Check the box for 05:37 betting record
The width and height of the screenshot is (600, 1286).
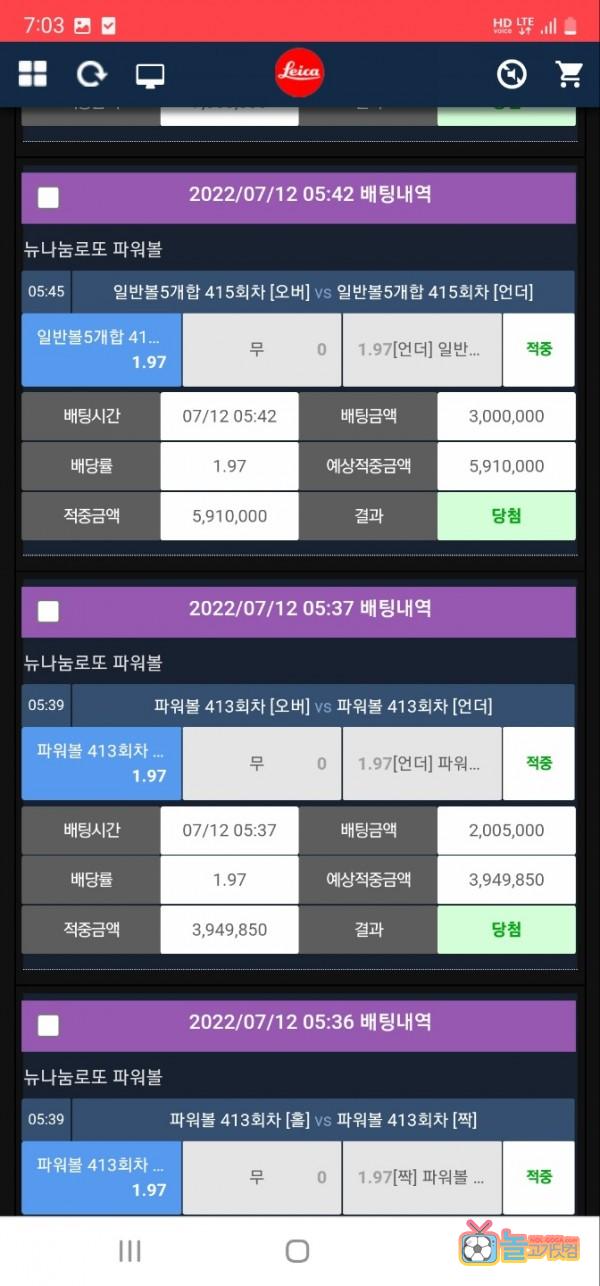point(48,611)
